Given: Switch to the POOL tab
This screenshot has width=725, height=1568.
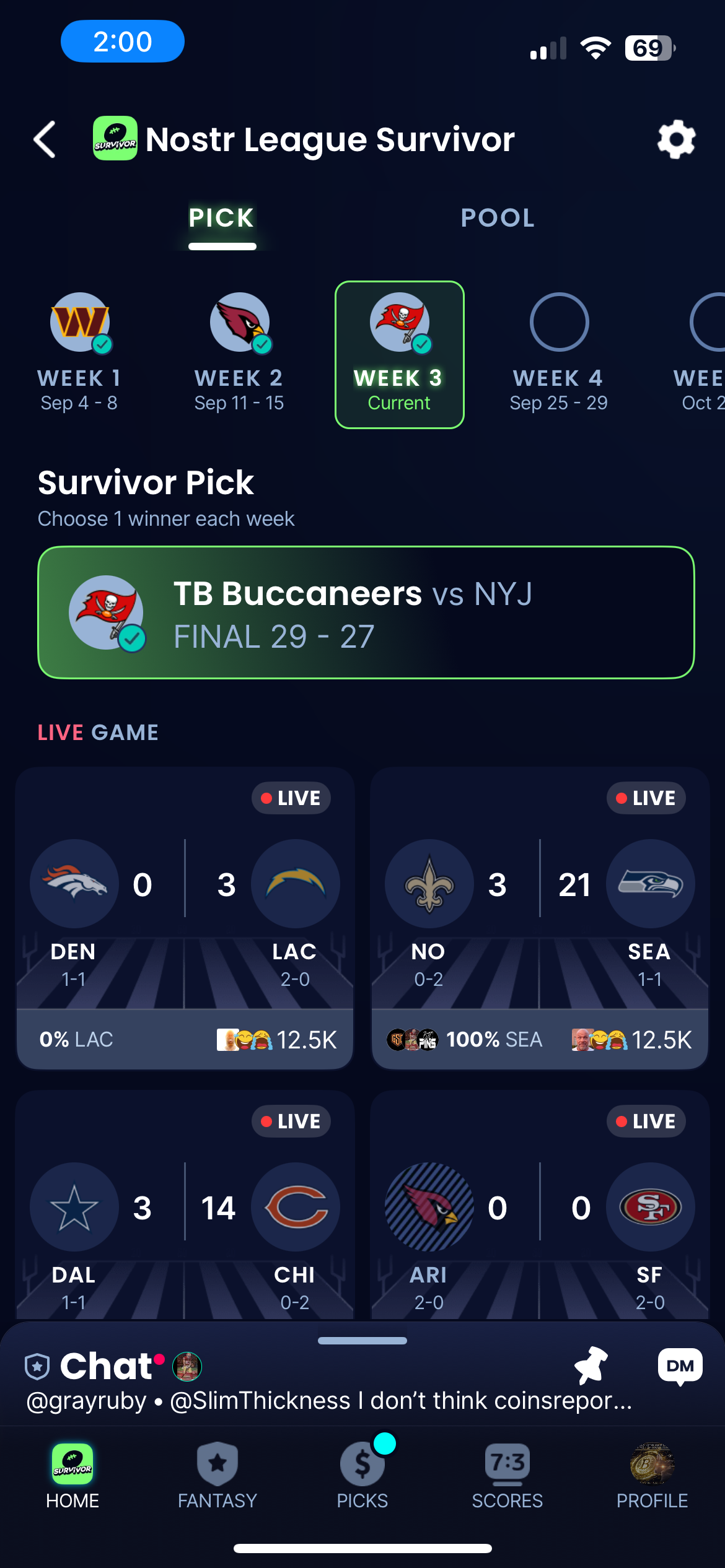Looking at the screenshot, I should coord(498,218).
